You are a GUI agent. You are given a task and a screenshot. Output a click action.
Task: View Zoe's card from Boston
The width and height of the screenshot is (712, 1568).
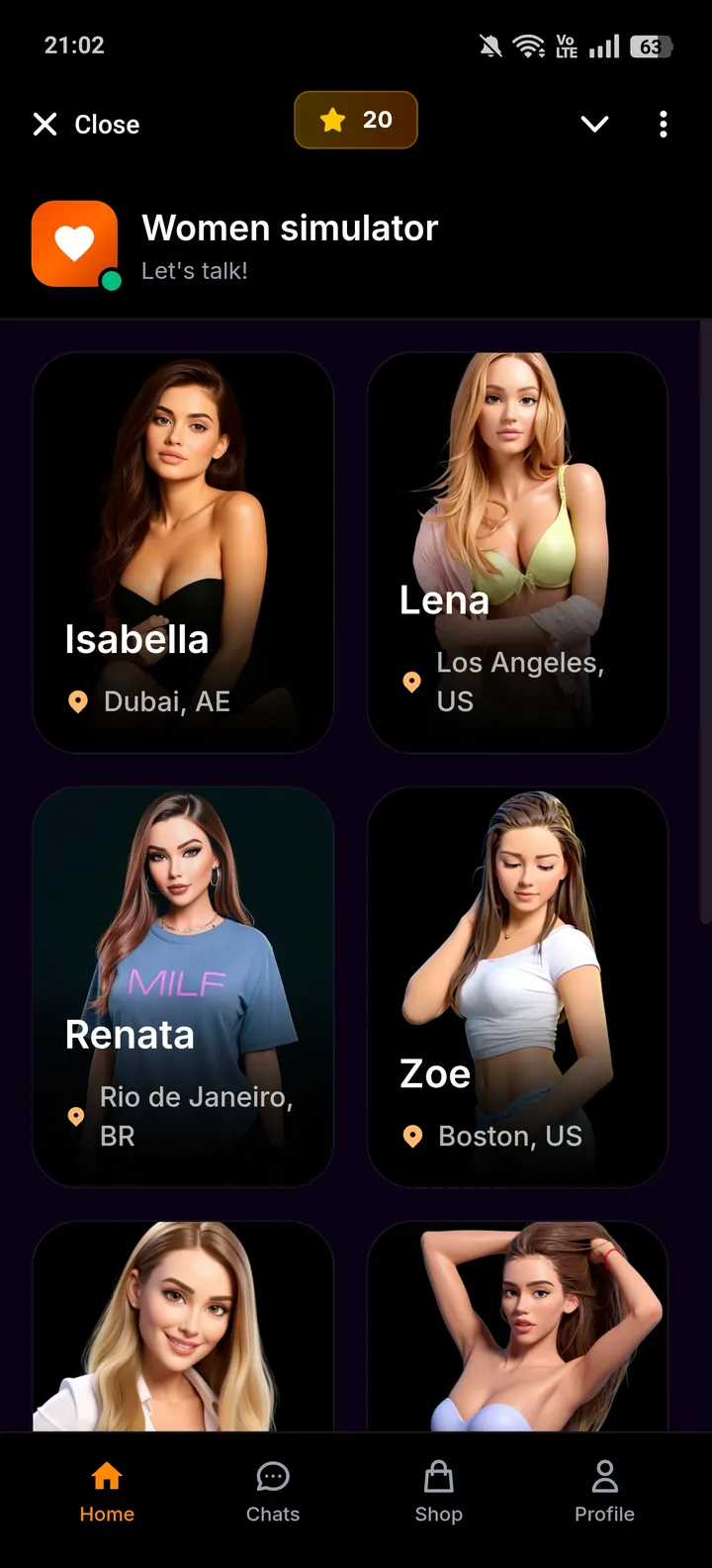click(517, 986)
